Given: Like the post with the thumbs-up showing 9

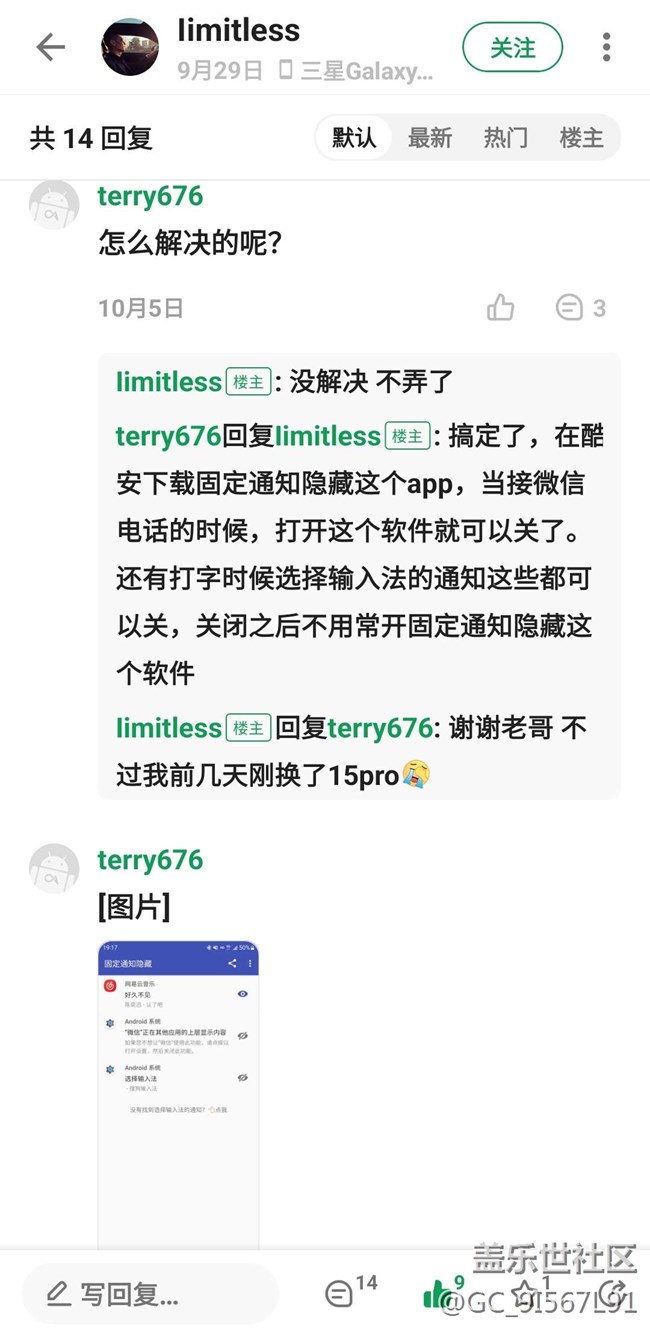Looking at the screenshot, I should pyautogui.click(x=438, y=1294).
